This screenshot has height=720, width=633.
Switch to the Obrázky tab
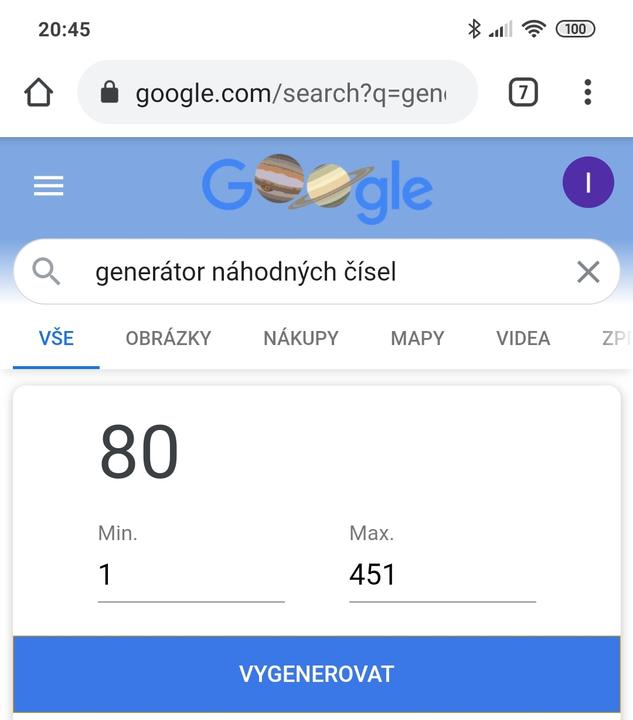[168, 338]
